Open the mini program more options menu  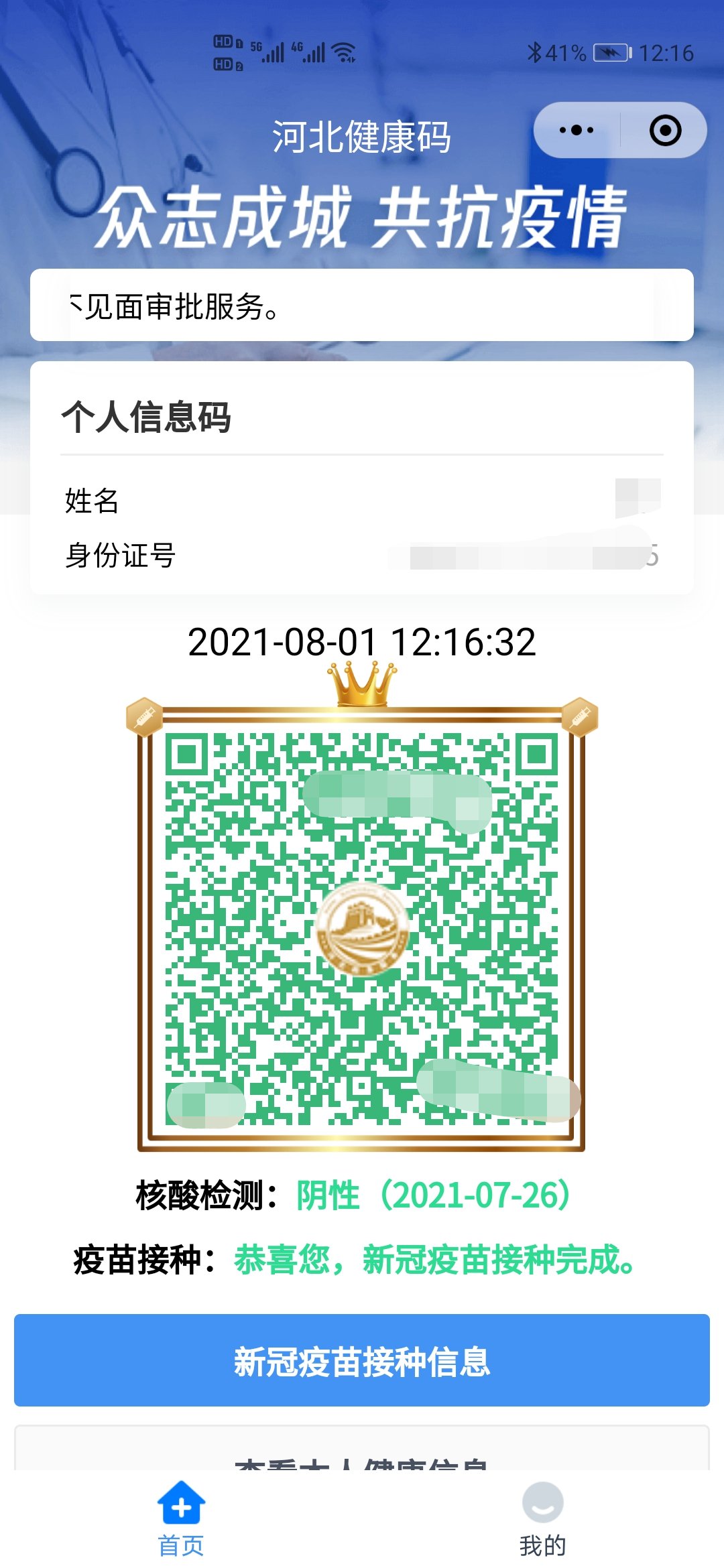(x=577, y=130)
